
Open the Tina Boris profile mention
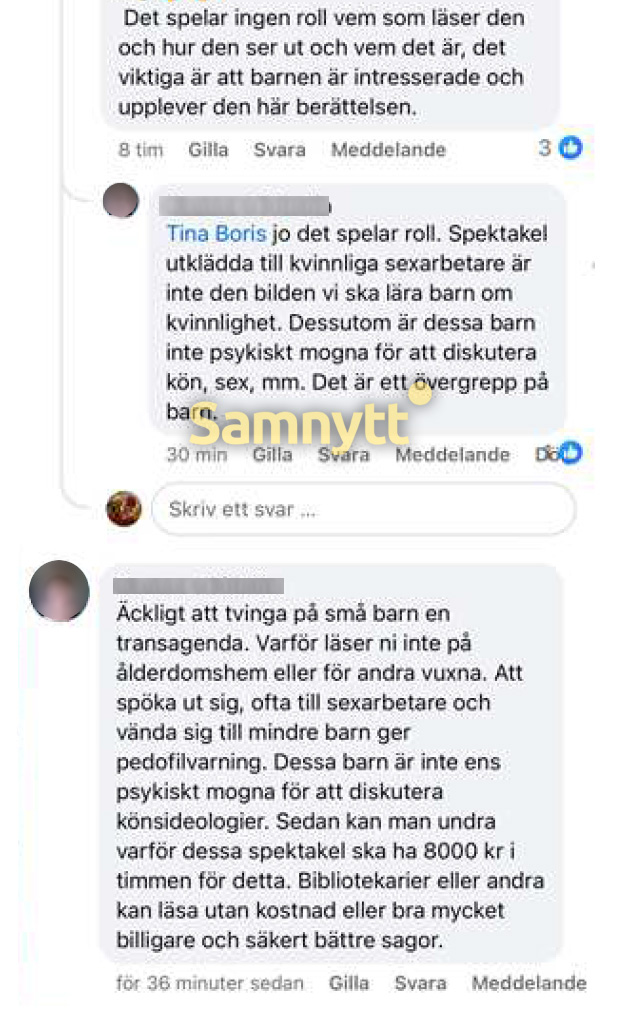pyautogui.click(x=216, y=233)
